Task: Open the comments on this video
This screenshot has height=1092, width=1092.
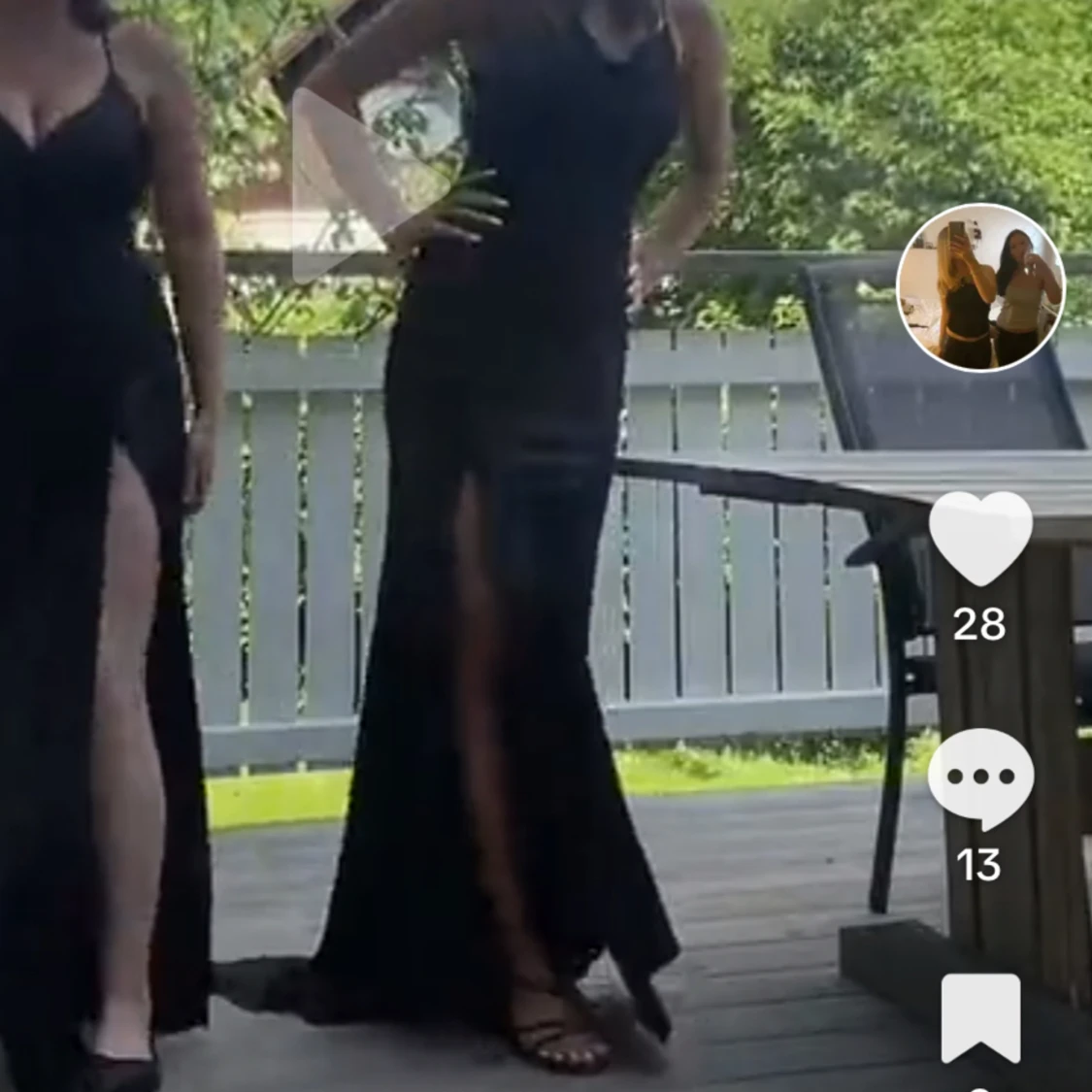Action: 980,778
